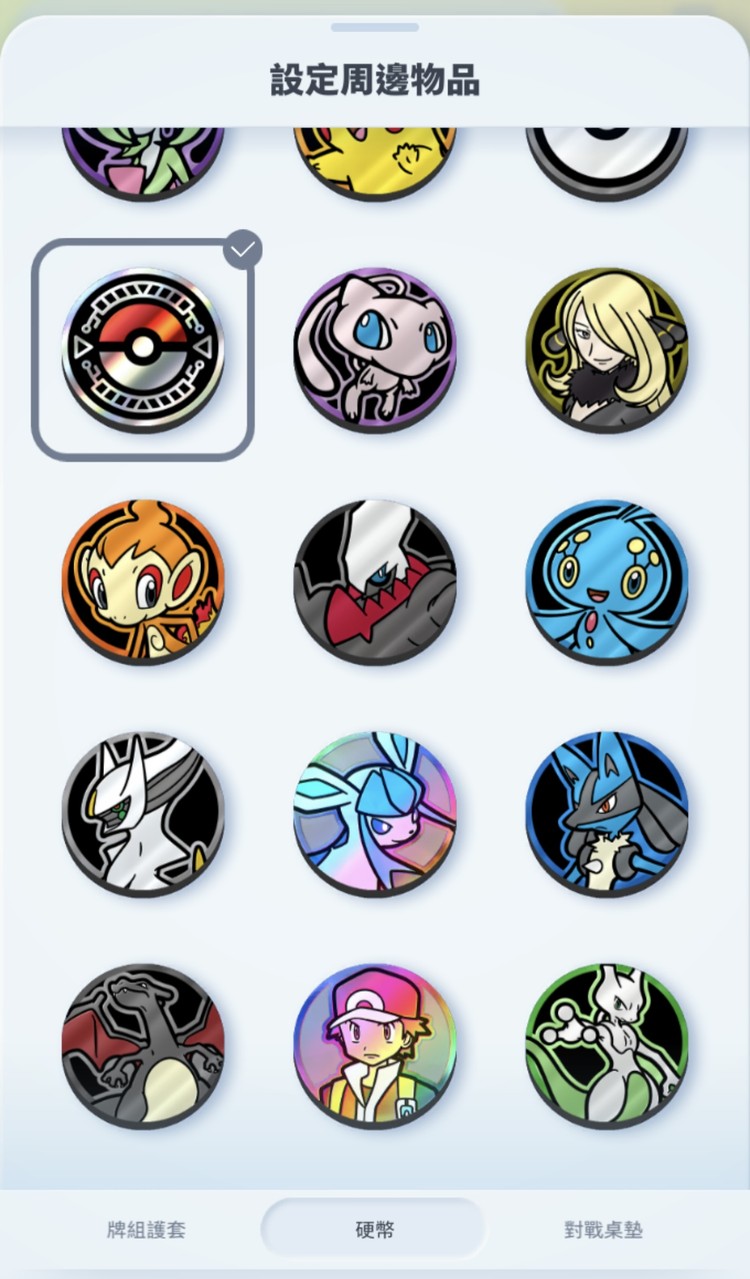
Task: Pick the Chimchar coin
Action: point(143,581)
